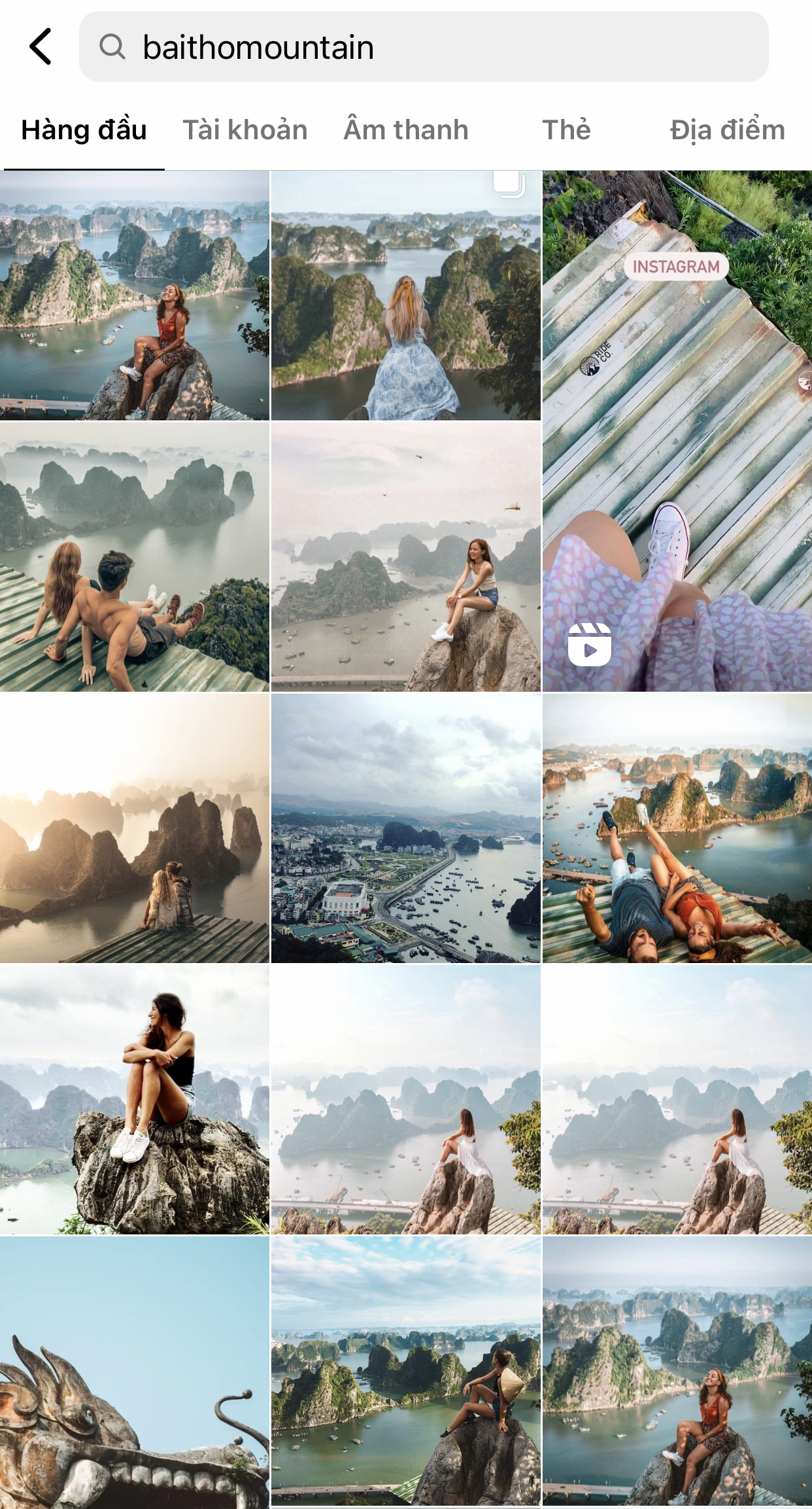
Task: Open the multi-photo post of woman in blue dress
Action: click(x=406, y=296)
